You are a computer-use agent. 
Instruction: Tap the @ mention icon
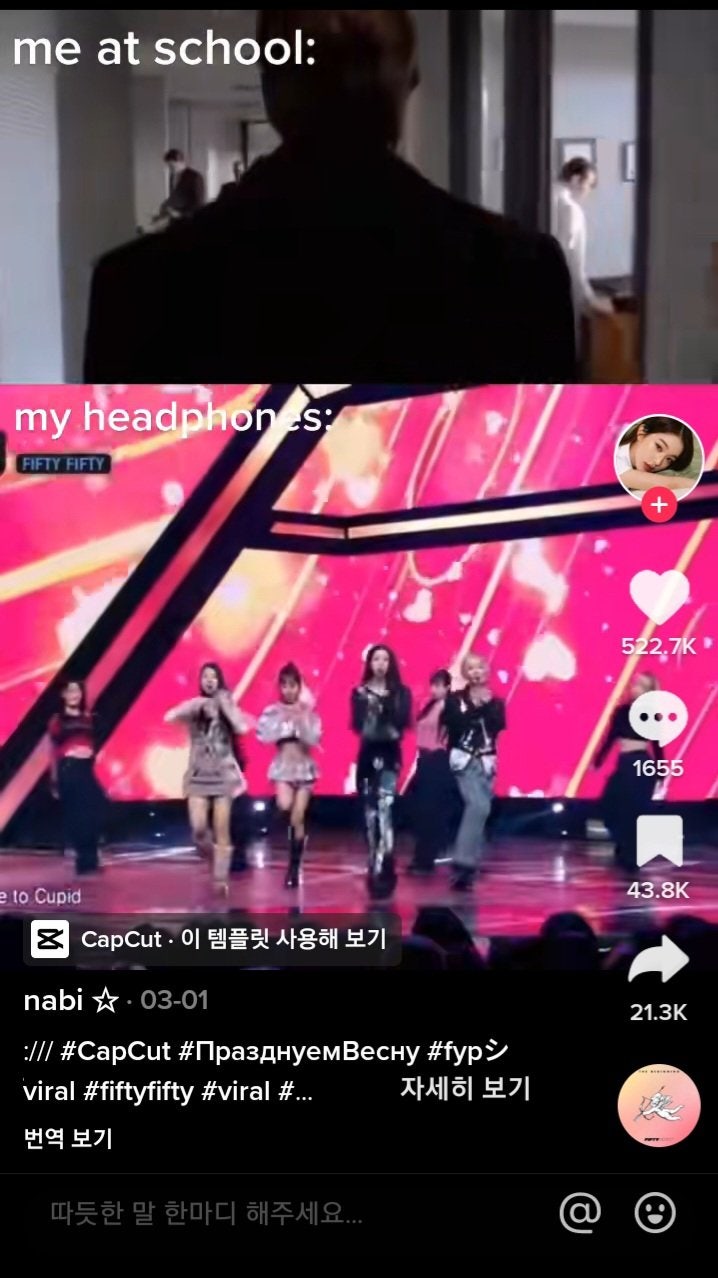click(579, 1213)
